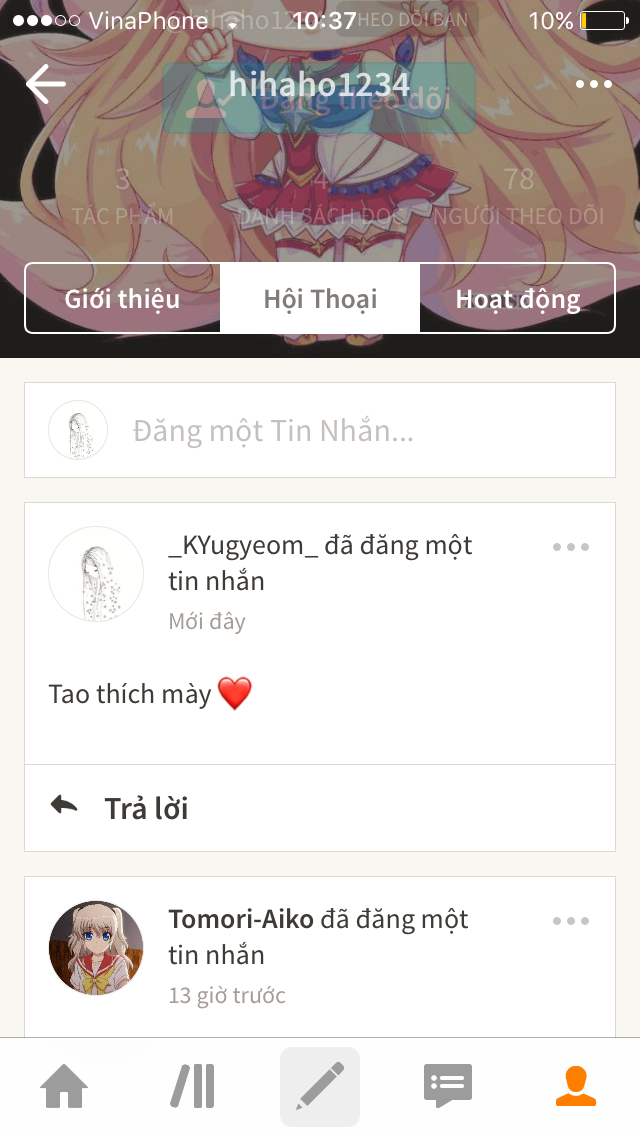Open the profile overflow menu
The width and height of the screenshot is (640, 1136).
(594, 85)
